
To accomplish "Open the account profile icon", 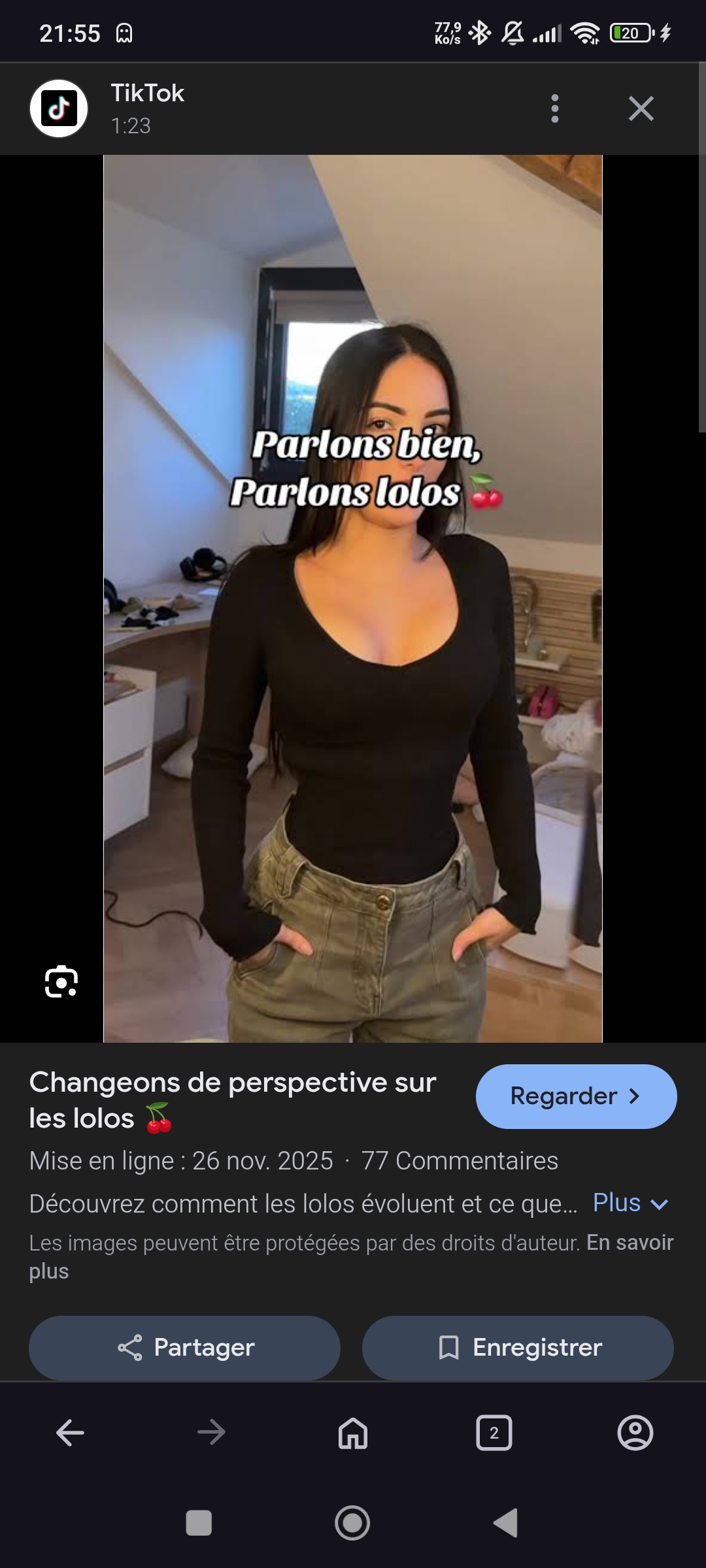I will (635, 1433).
